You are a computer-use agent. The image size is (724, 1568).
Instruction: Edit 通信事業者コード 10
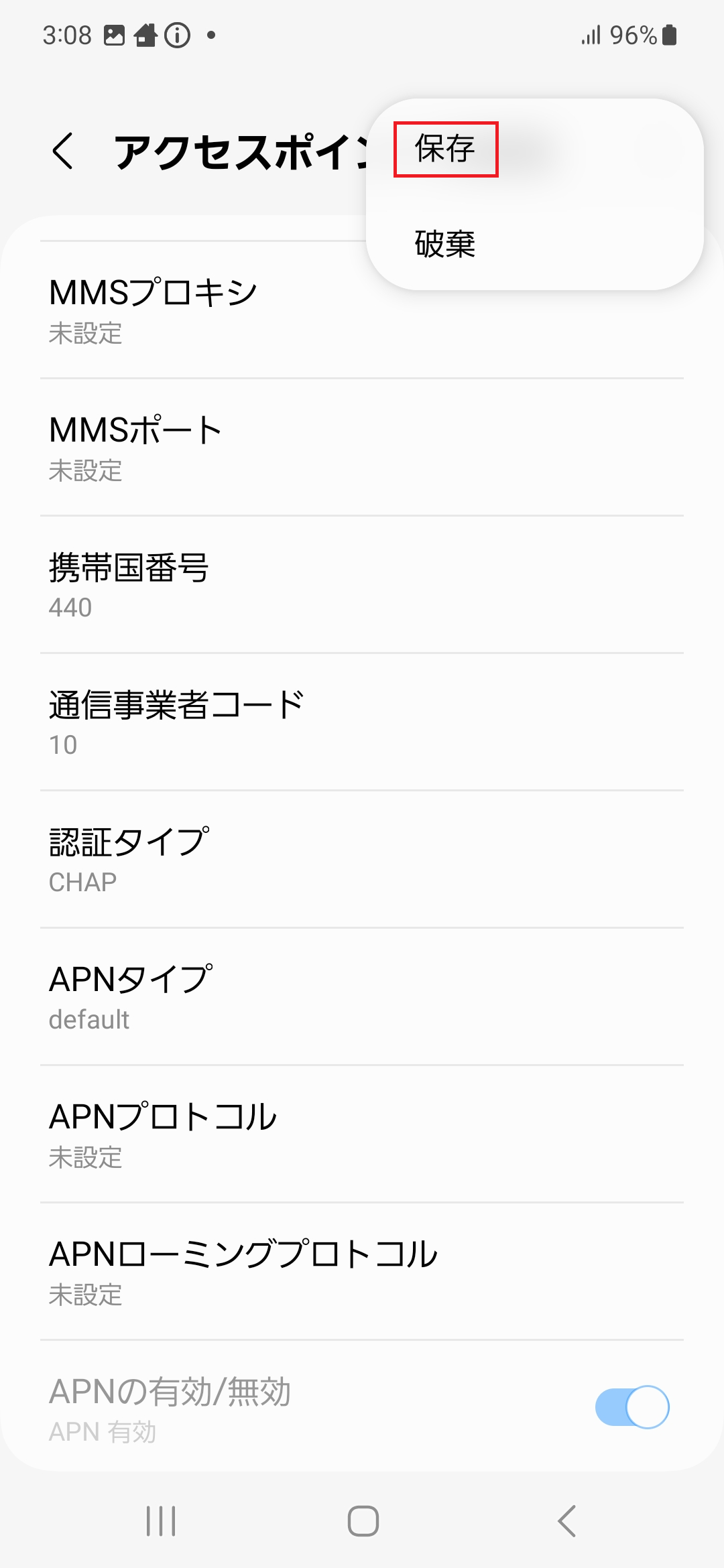pos(362,722)
